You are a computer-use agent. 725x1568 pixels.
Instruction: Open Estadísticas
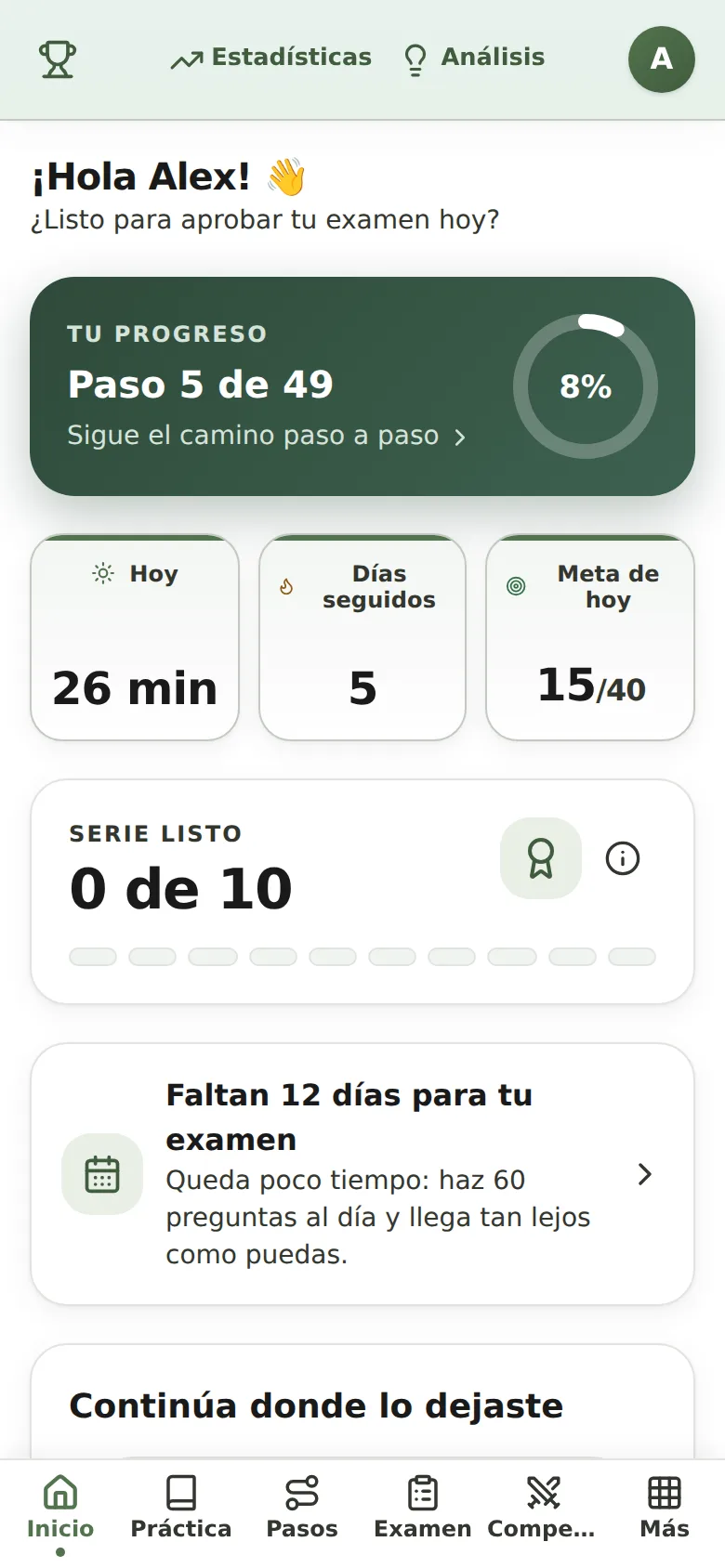[270, 58]
